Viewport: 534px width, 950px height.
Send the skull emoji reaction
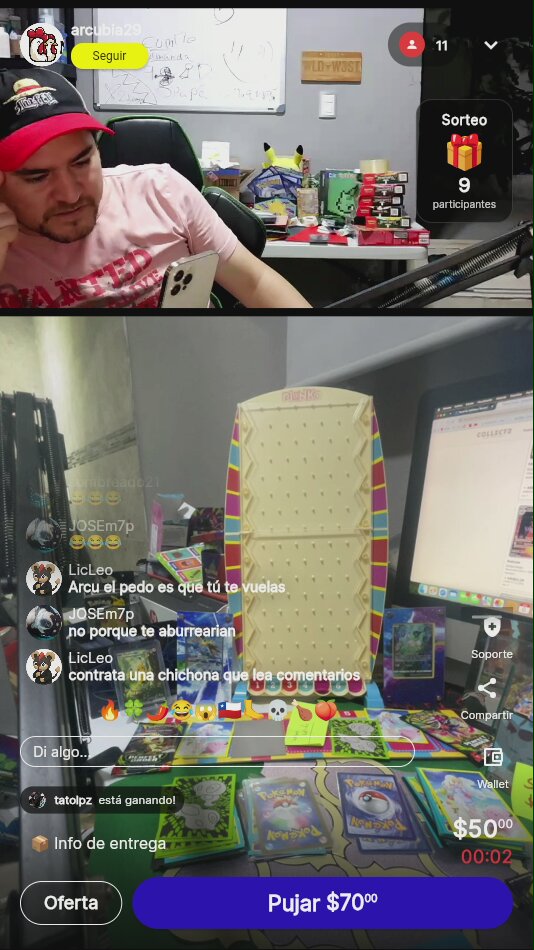point(276,710)
